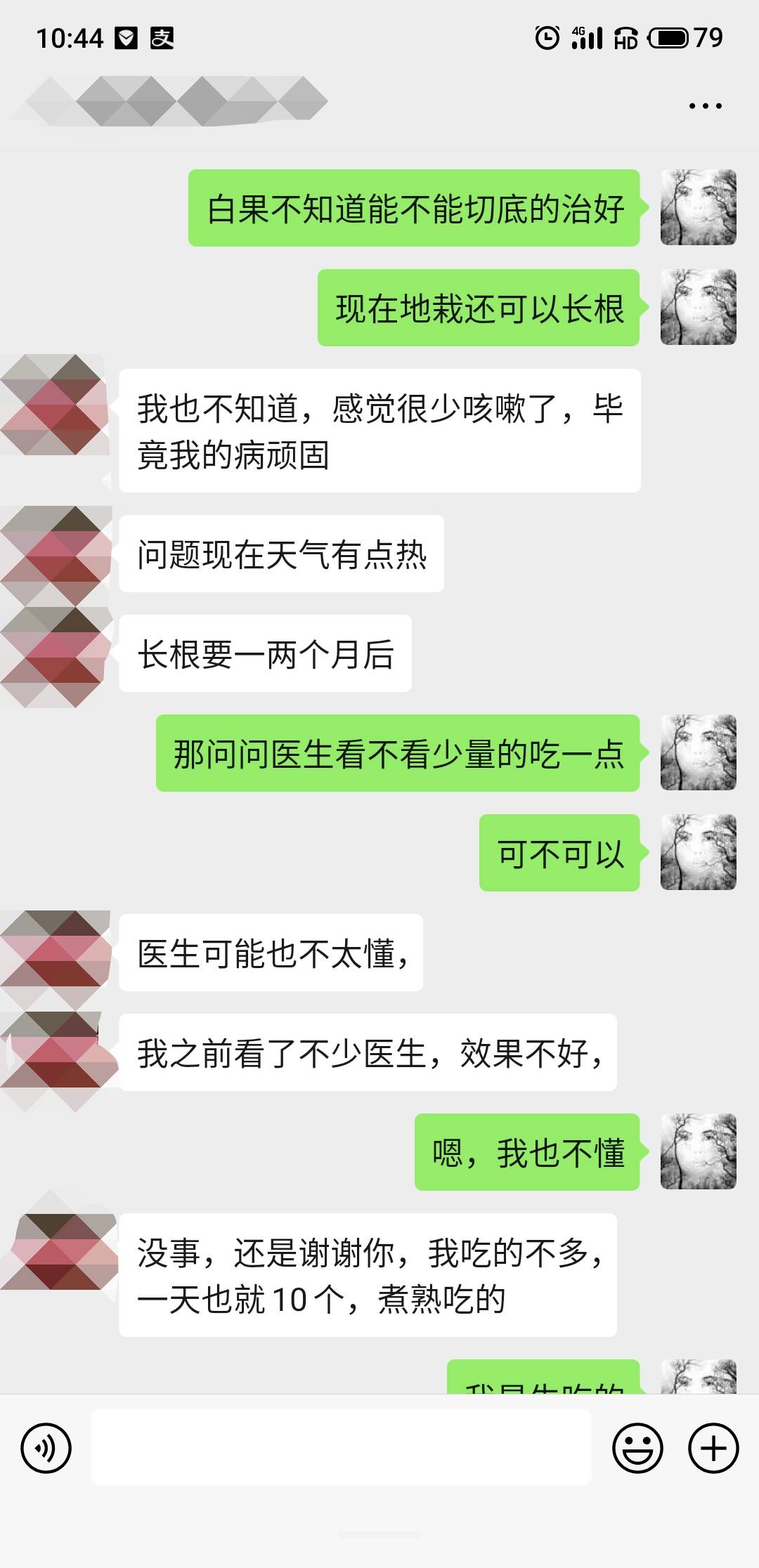
Task: Open the emoji sticker panel
Action: pyautogui.click(x=637, y=1448)
